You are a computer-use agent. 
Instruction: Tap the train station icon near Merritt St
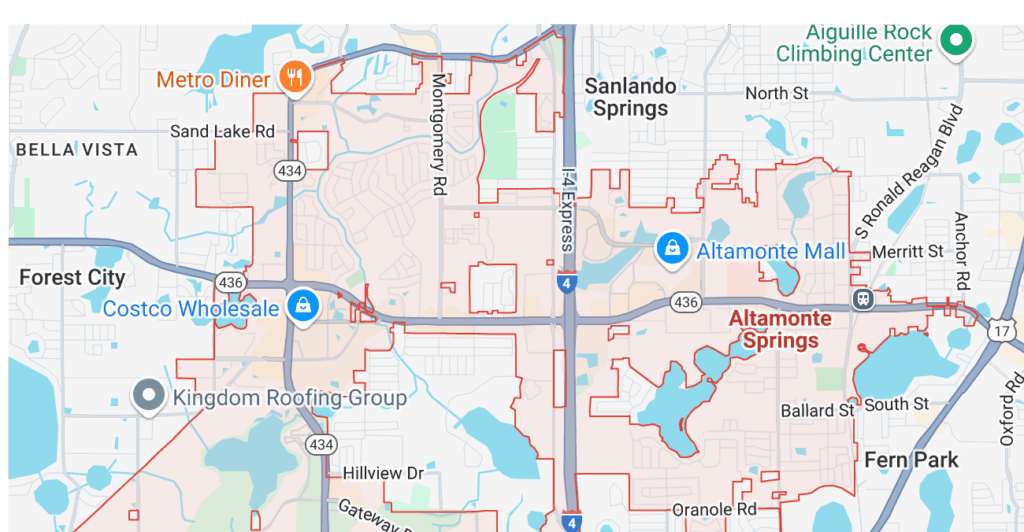pos(863,299)
